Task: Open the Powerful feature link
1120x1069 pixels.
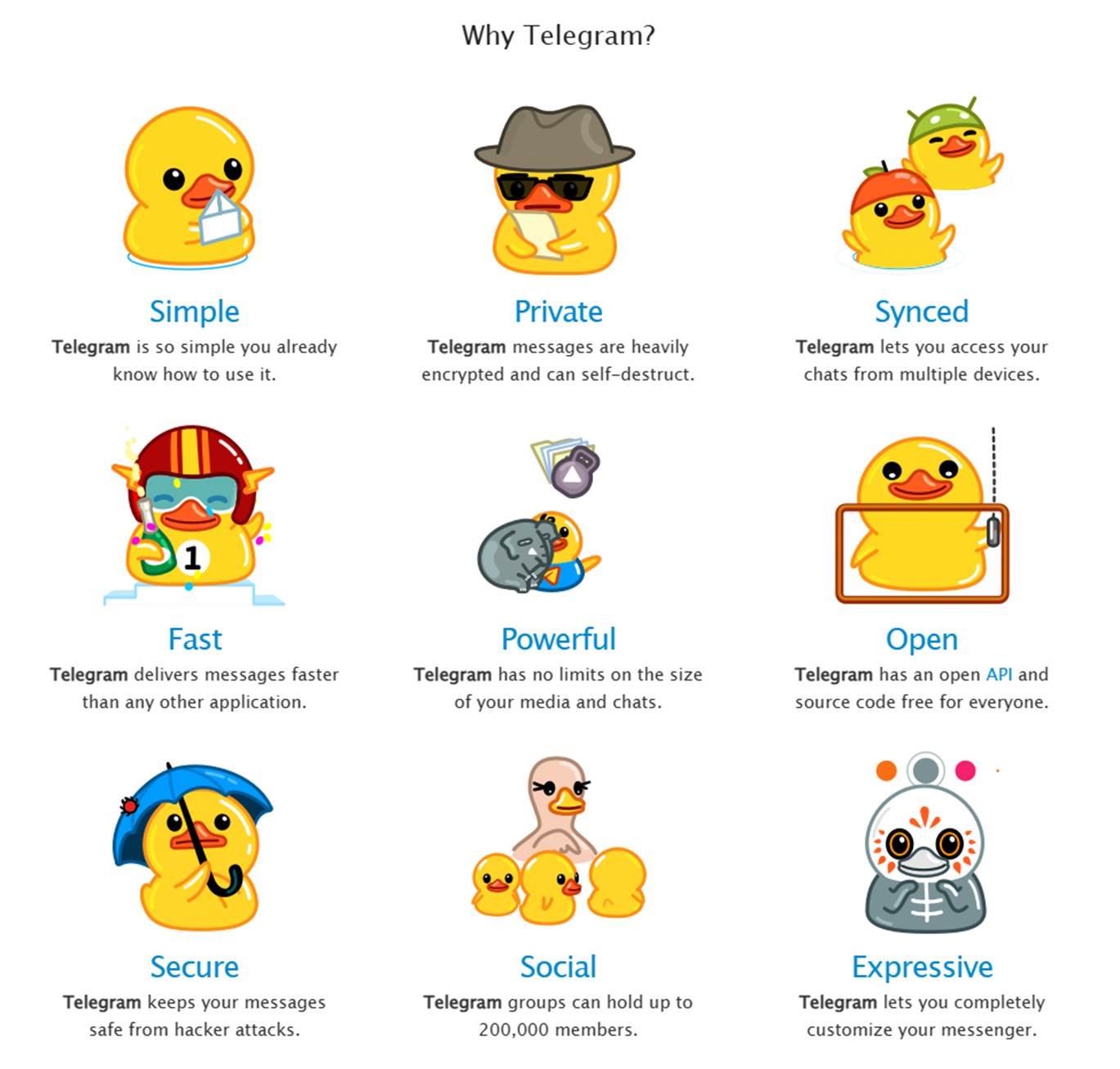Action: coord(558,639)
